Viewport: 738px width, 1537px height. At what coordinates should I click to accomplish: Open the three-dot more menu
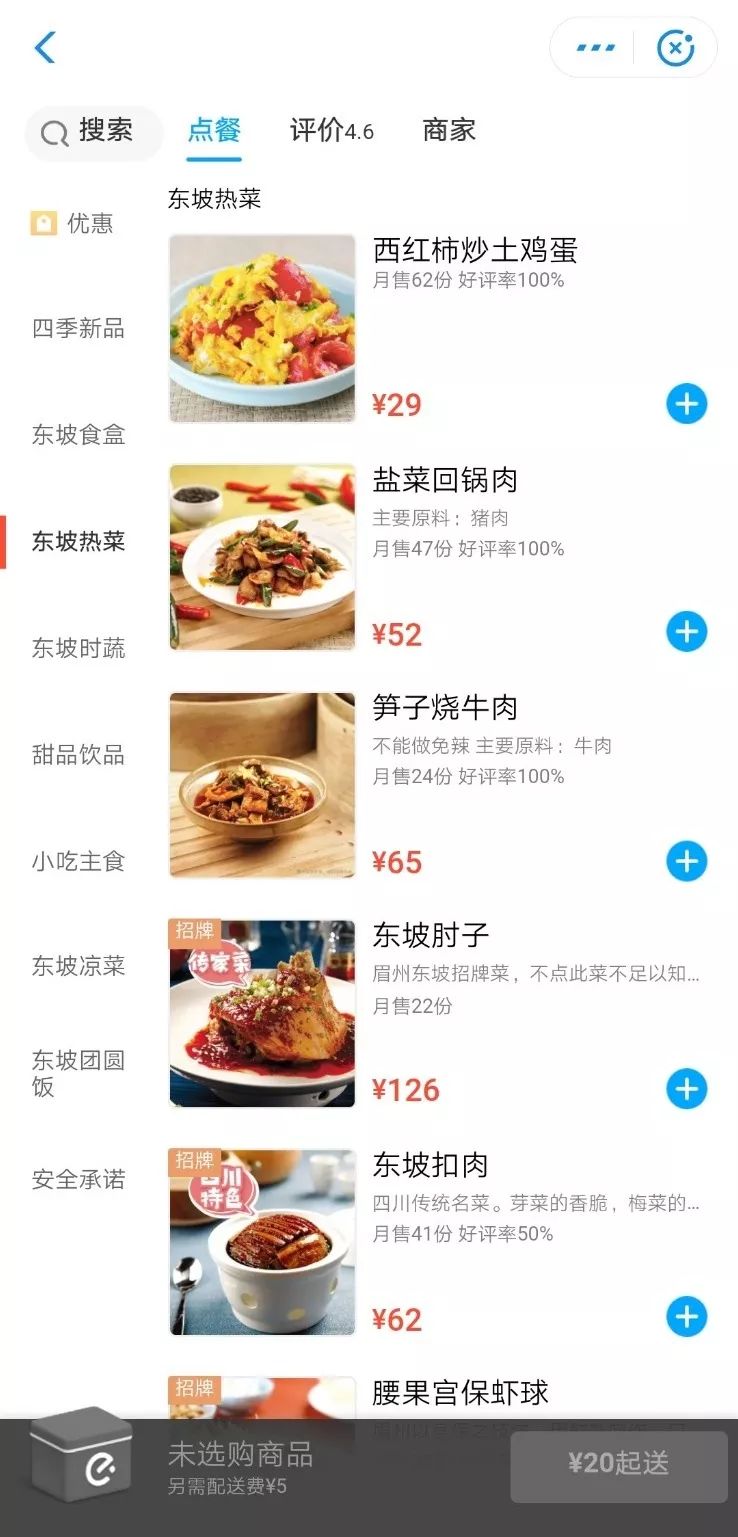(x=595, y=47)
